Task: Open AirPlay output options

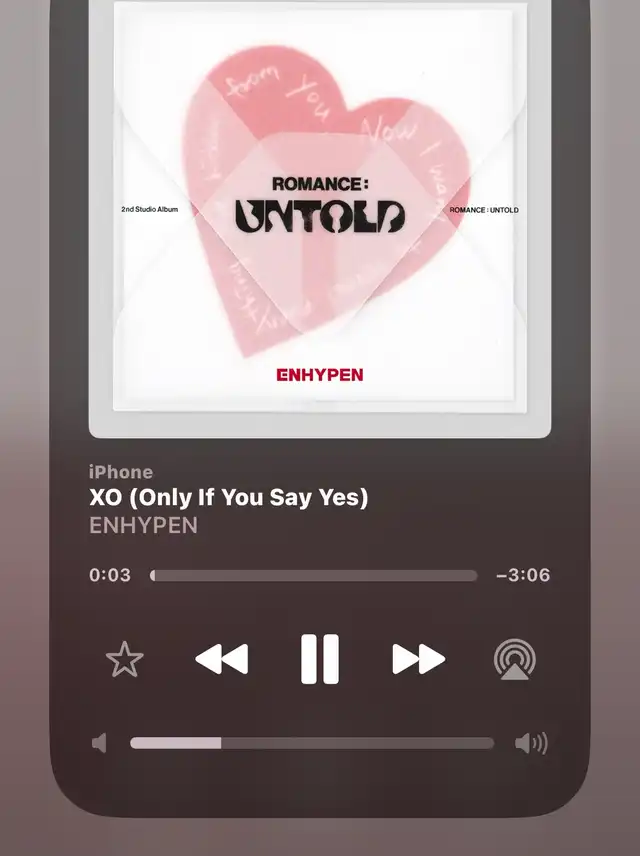Action: (x=515, y=660)
